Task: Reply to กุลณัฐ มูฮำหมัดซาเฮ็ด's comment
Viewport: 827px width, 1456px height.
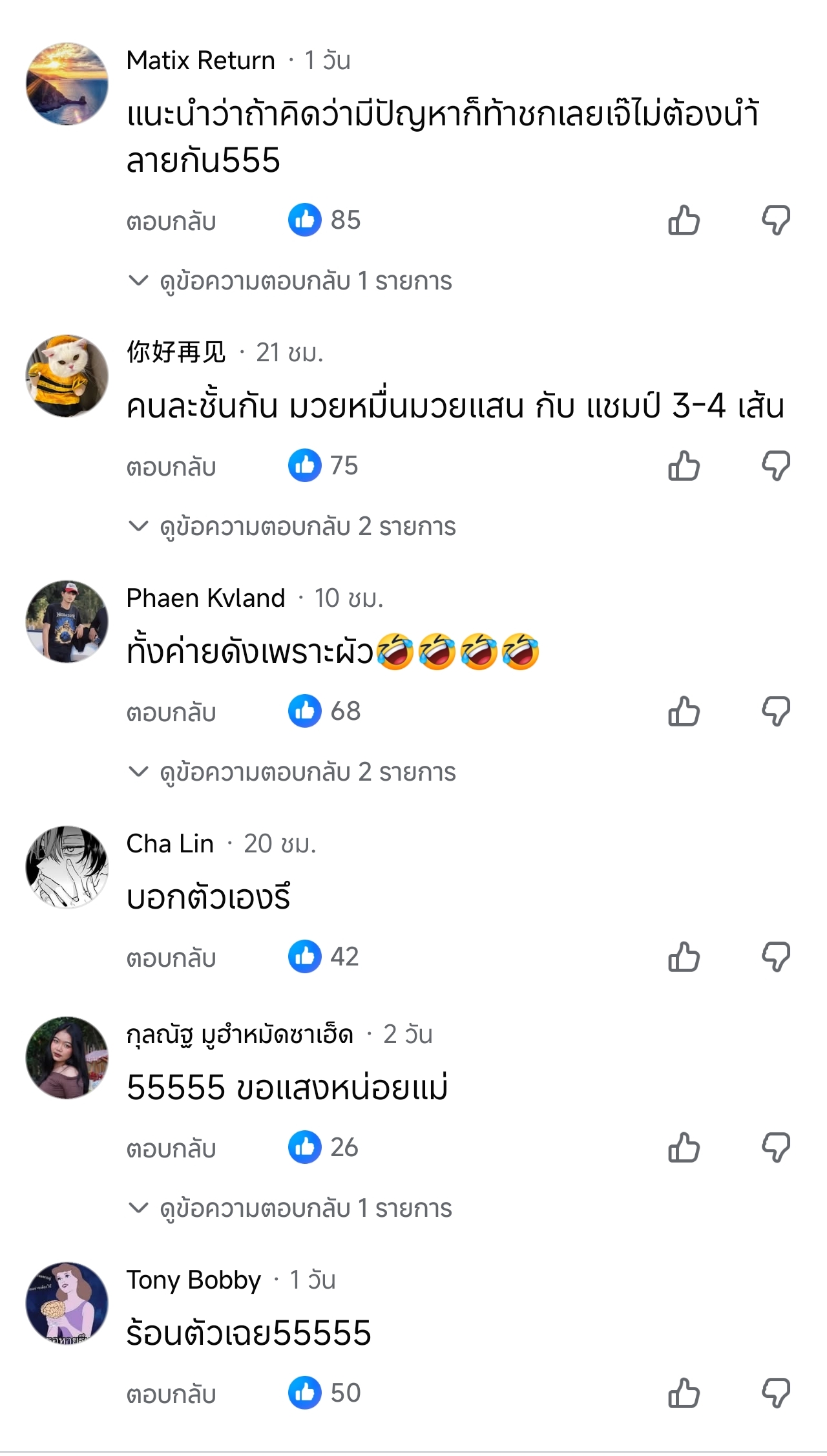Action: [171, 1149]
